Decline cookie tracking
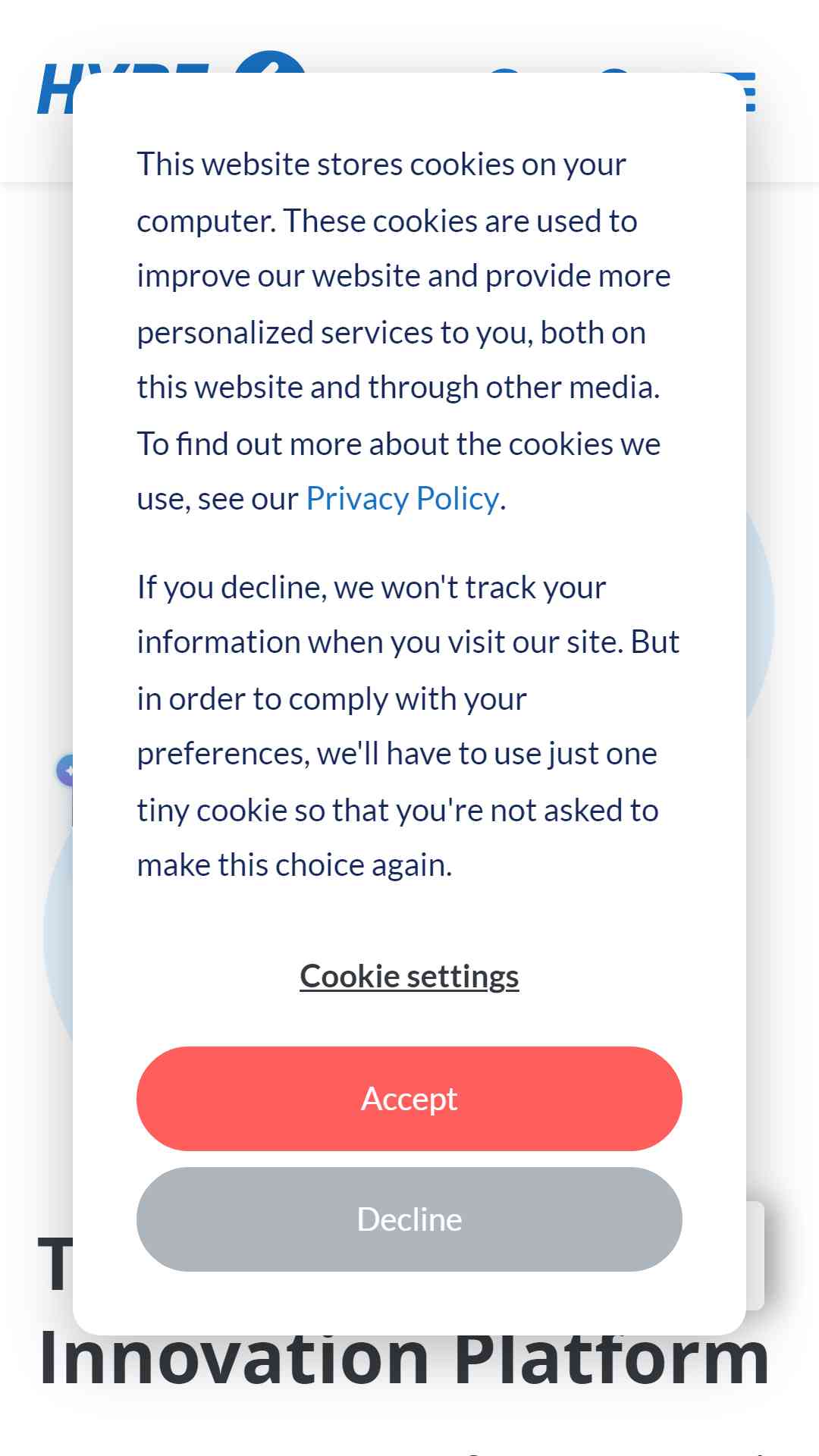The width and height of the screenshot is (819, 1456). click(x=409, y=1219)
